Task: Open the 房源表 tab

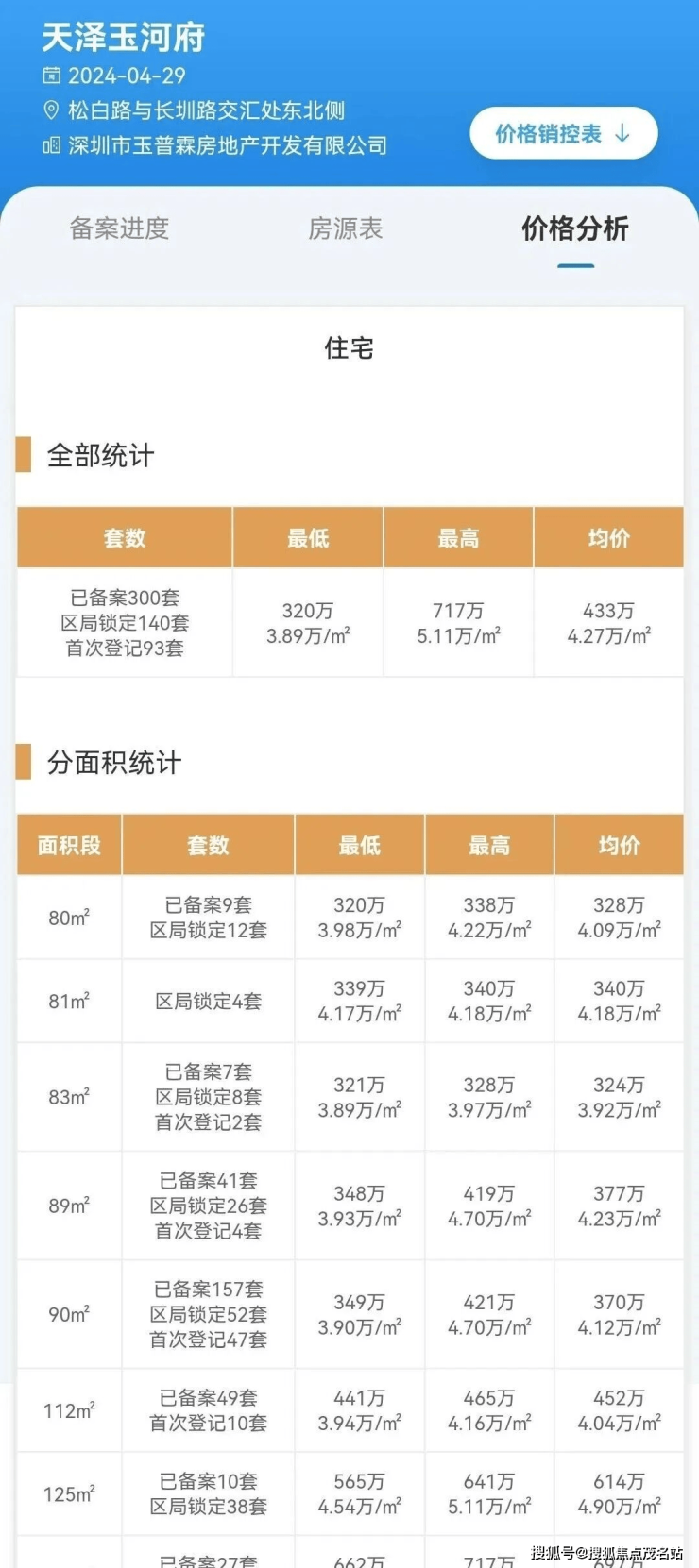Action: (346, 228)
